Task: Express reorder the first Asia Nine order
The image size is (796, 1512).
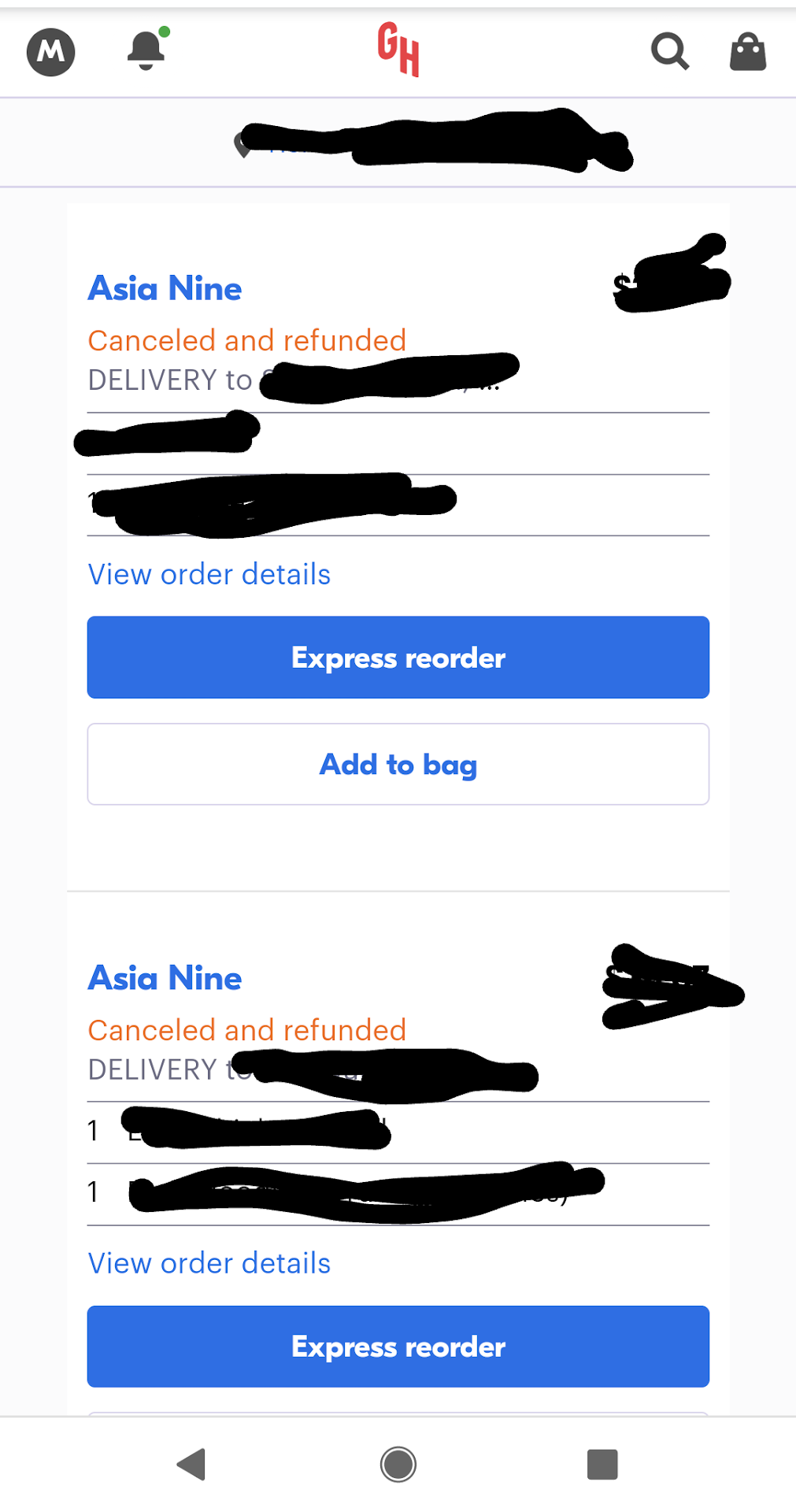Action: [398, 658]
